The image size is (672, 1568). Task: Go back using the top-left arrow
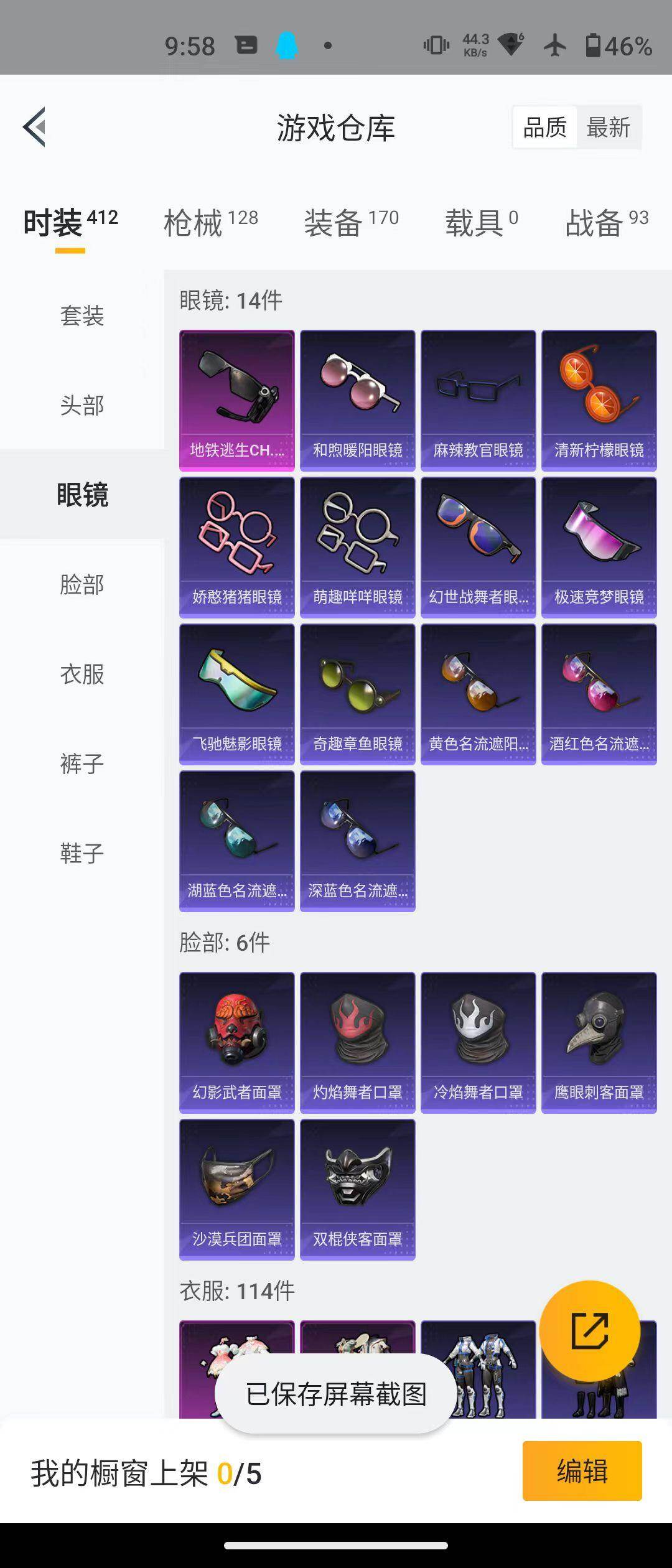[35, 127]
